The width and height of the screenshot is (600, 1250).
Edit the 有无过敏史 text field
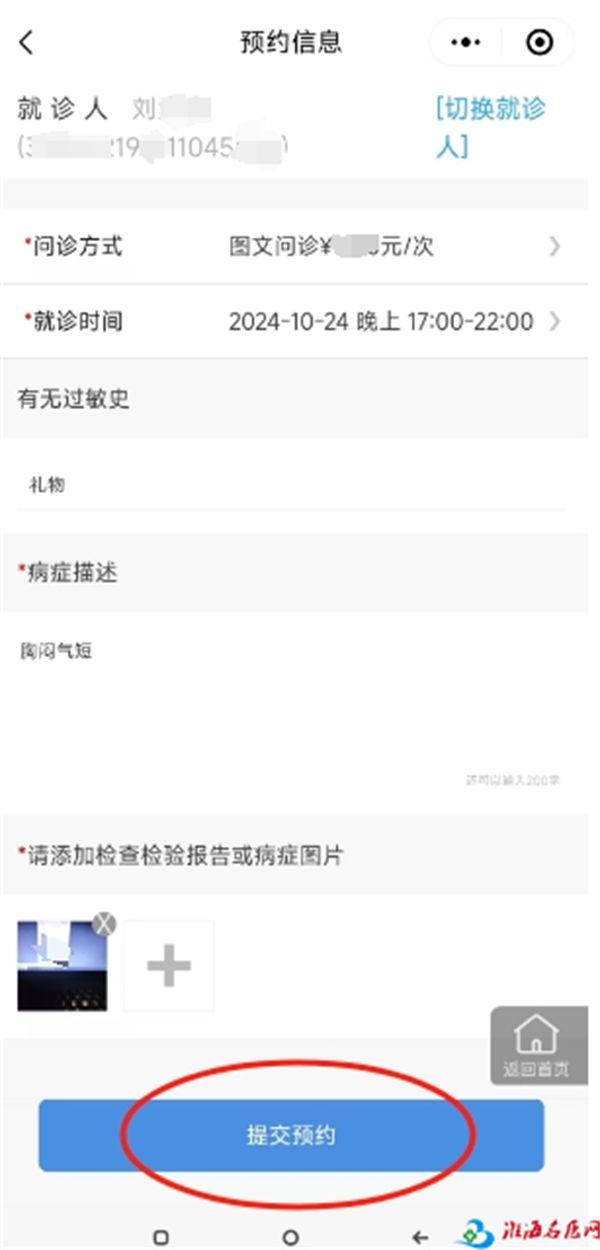point(290,485)
